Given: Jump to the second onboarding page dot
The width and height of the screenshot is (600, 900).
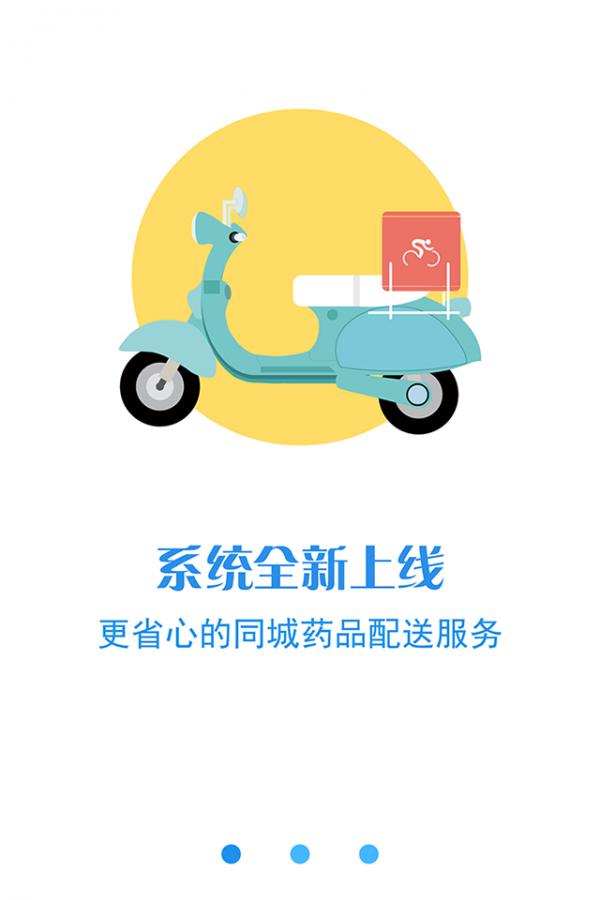Looking at the screenshot, I should tap(300, 854).
